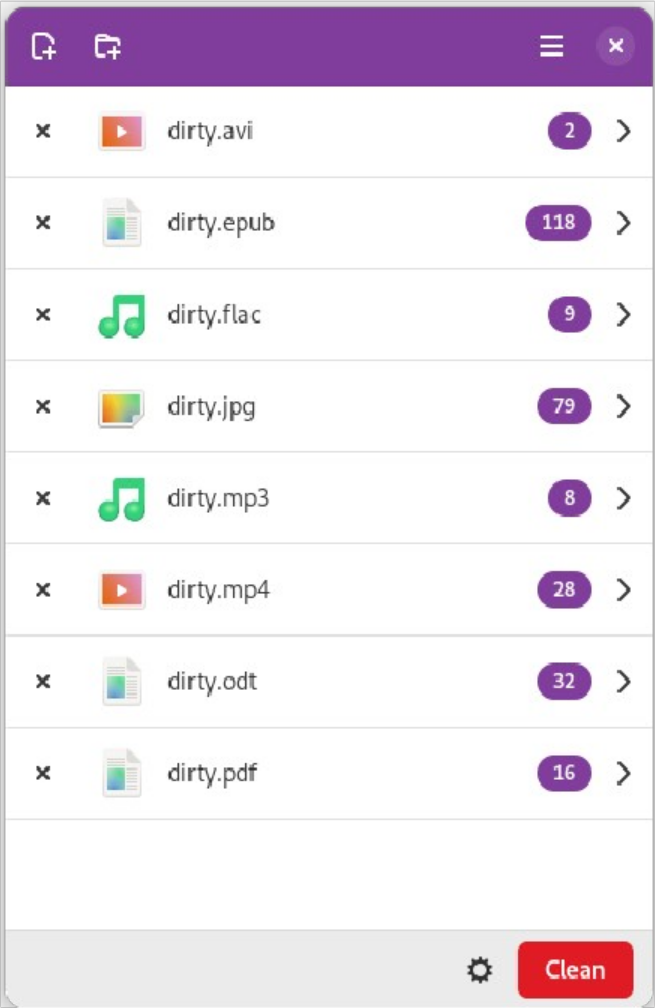Show metadata details for dirty.epub
Image resolution: width=655 pixels, height=1008 pixels.
[624, 223]
